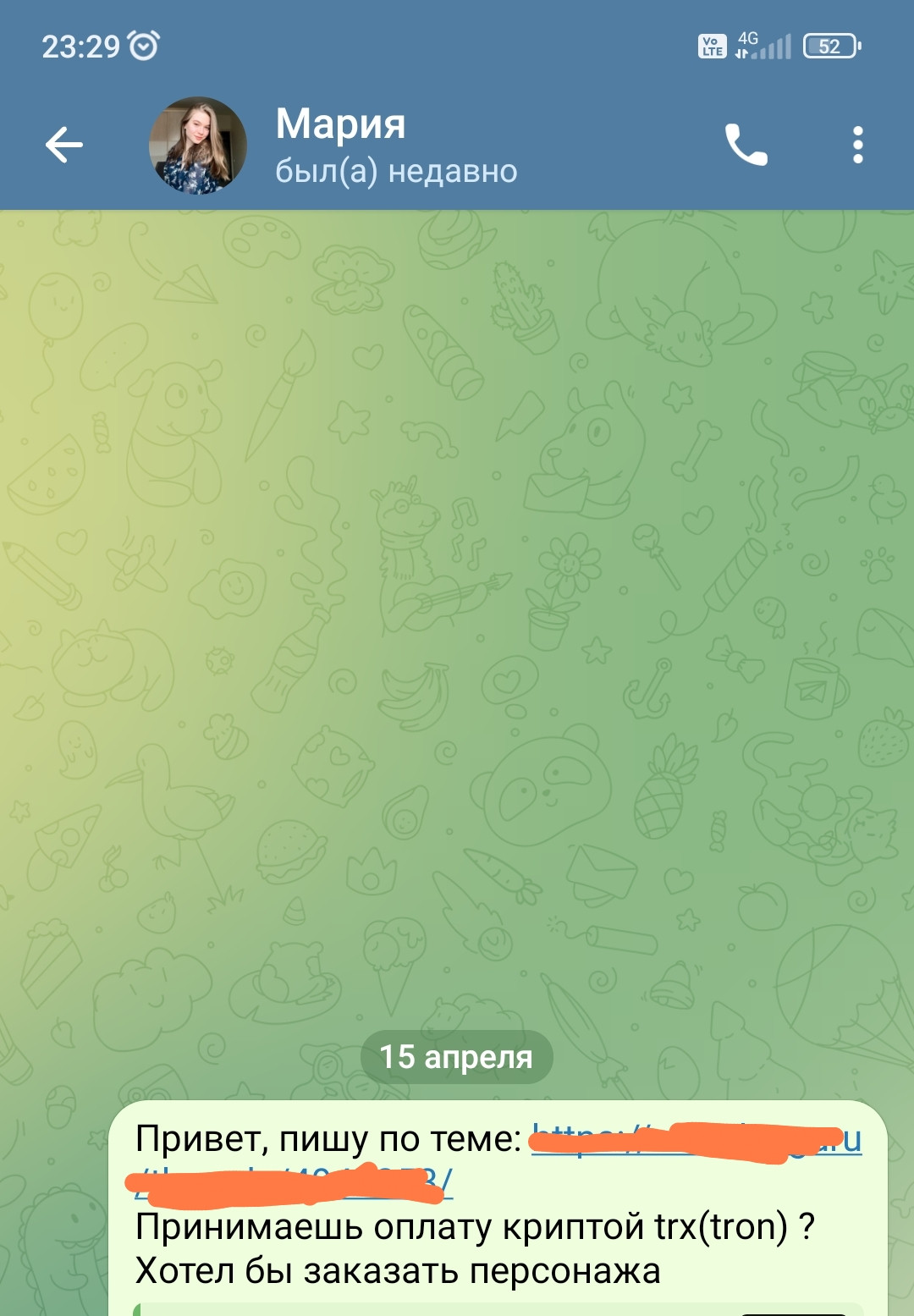Open Мария's profile photo
Viewport: 914px width, 1316px height.
pyautogui.click(x=198, y=146)
